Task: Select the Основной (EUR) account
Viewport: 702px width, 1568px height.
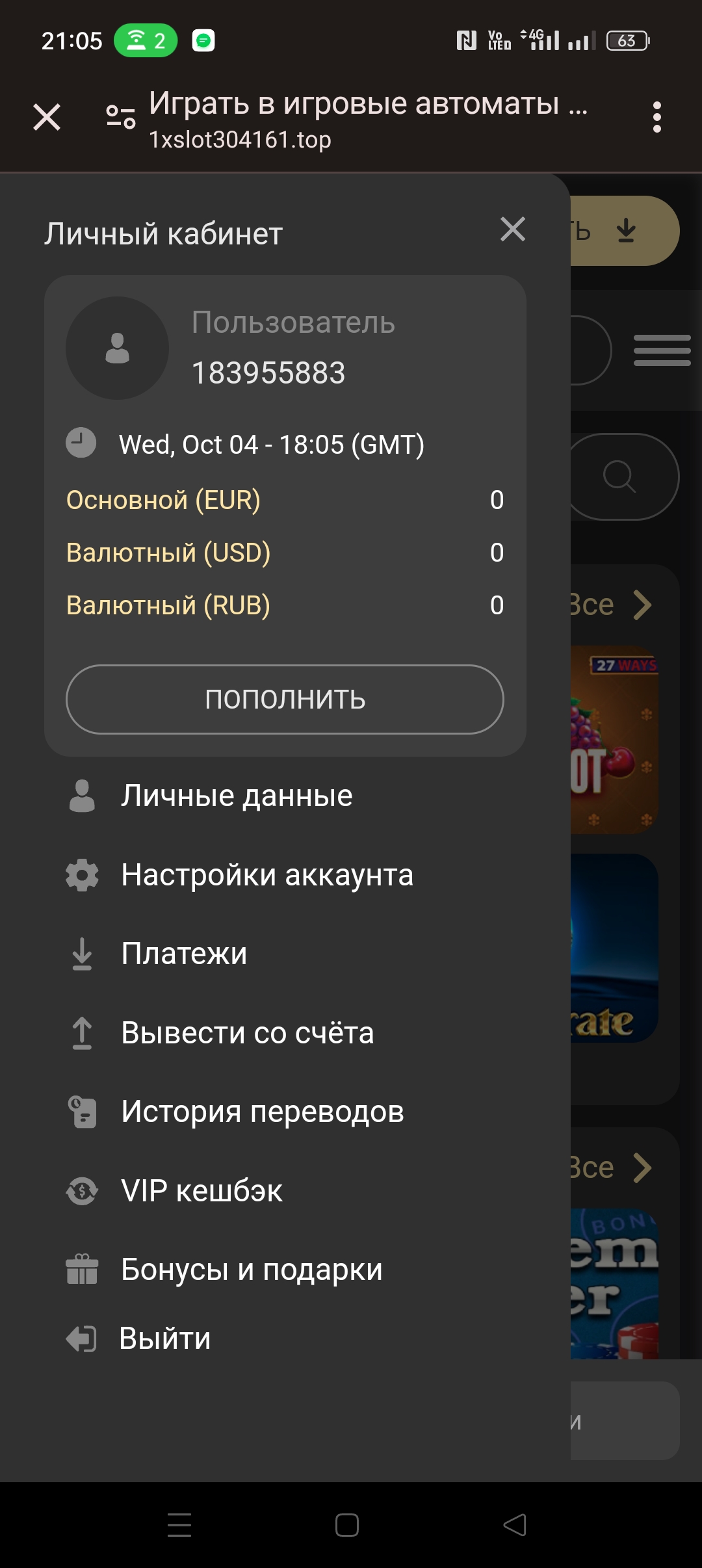Action: point(285,500)
